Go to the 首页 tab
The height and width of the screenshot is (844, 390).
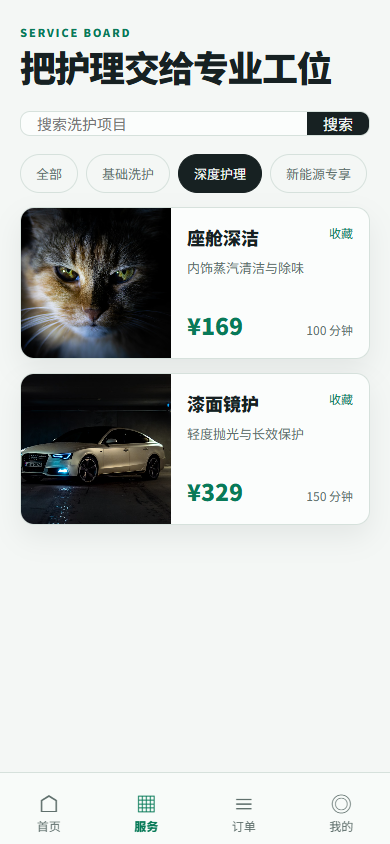[x=49, y=813]
